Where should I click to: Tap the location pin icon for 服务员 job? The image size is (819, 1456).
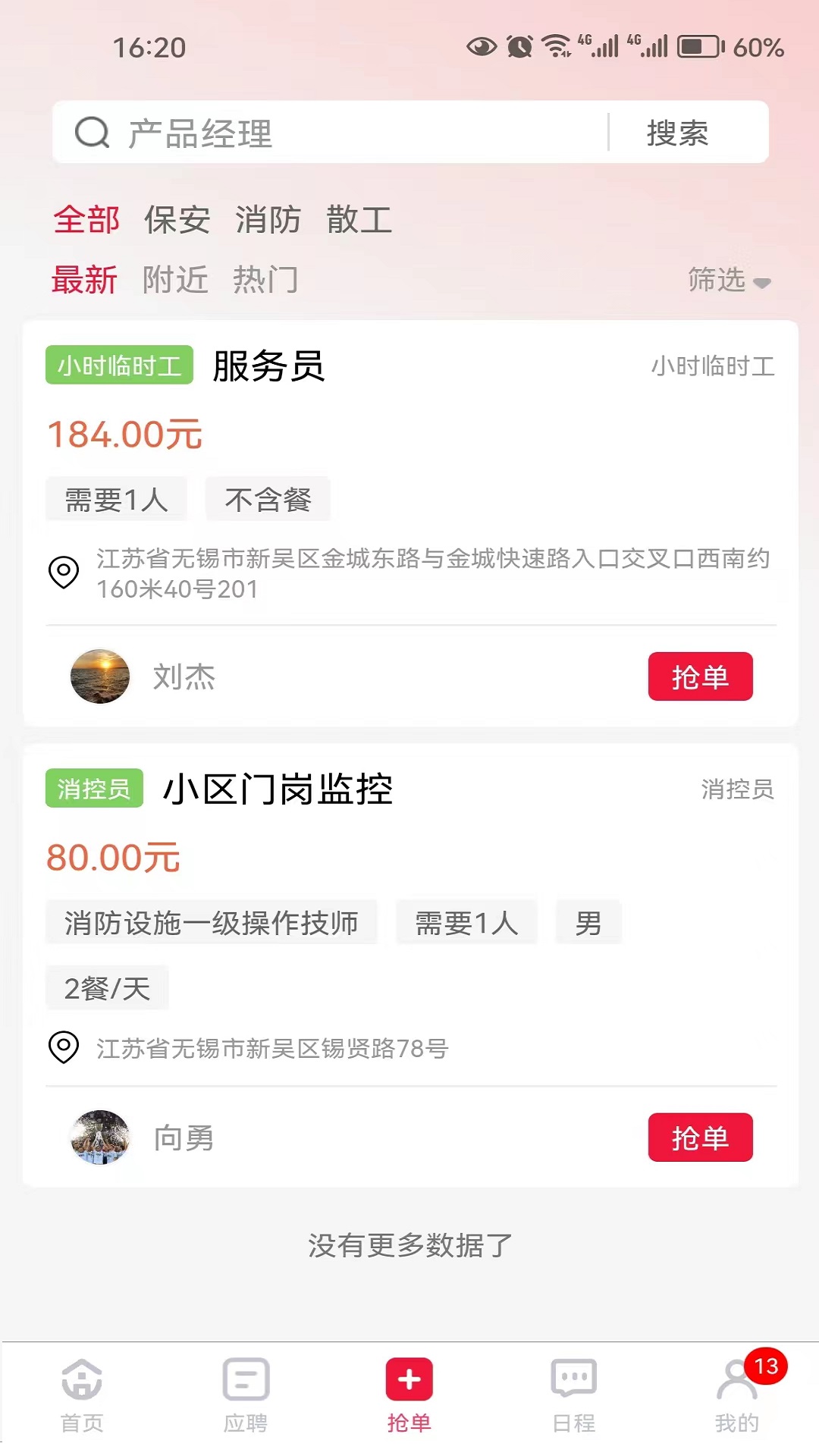pyautogui.click(x=64, y=573)
